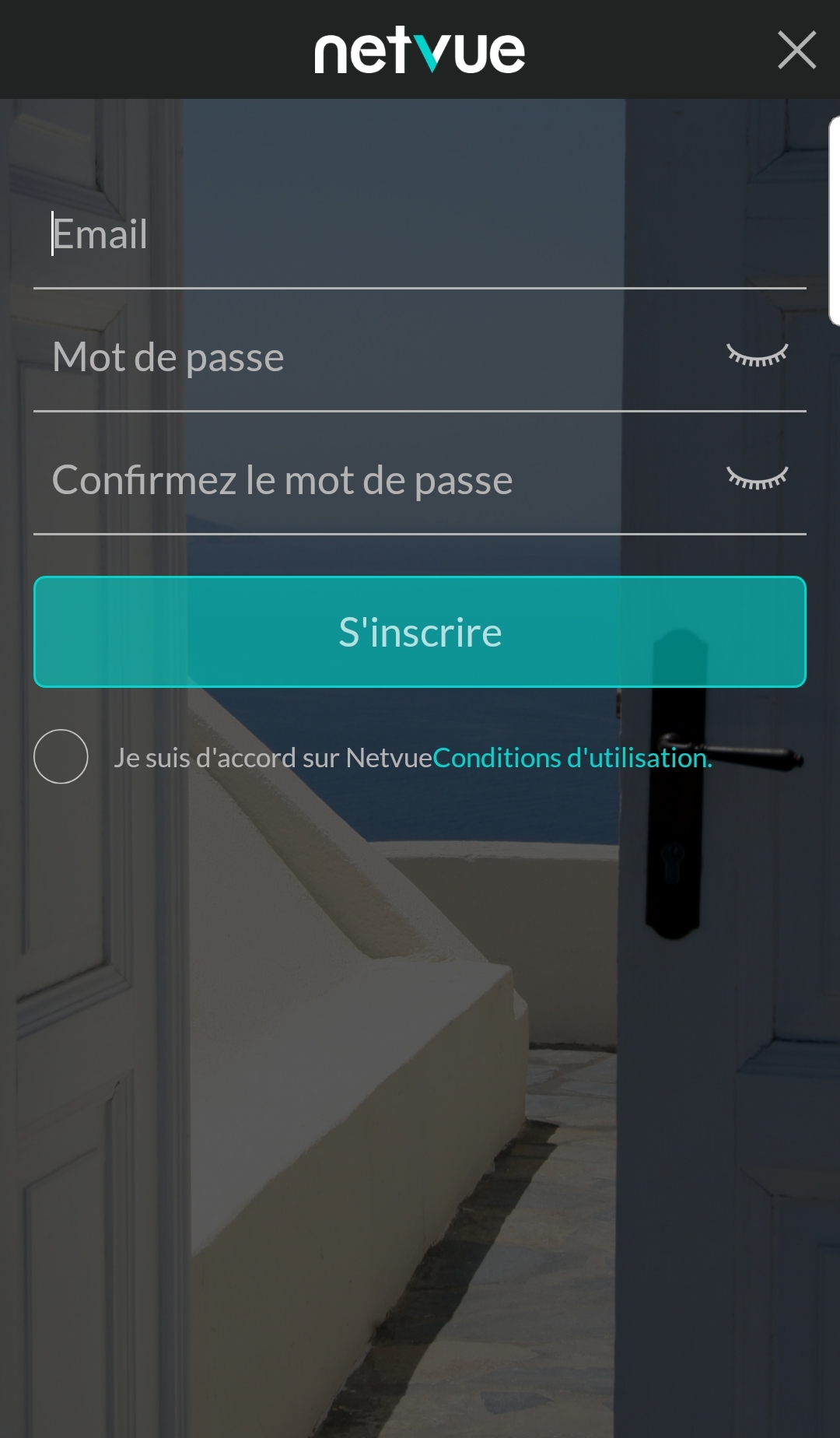Close the Netvue registration screen

[x=796, y=51]
